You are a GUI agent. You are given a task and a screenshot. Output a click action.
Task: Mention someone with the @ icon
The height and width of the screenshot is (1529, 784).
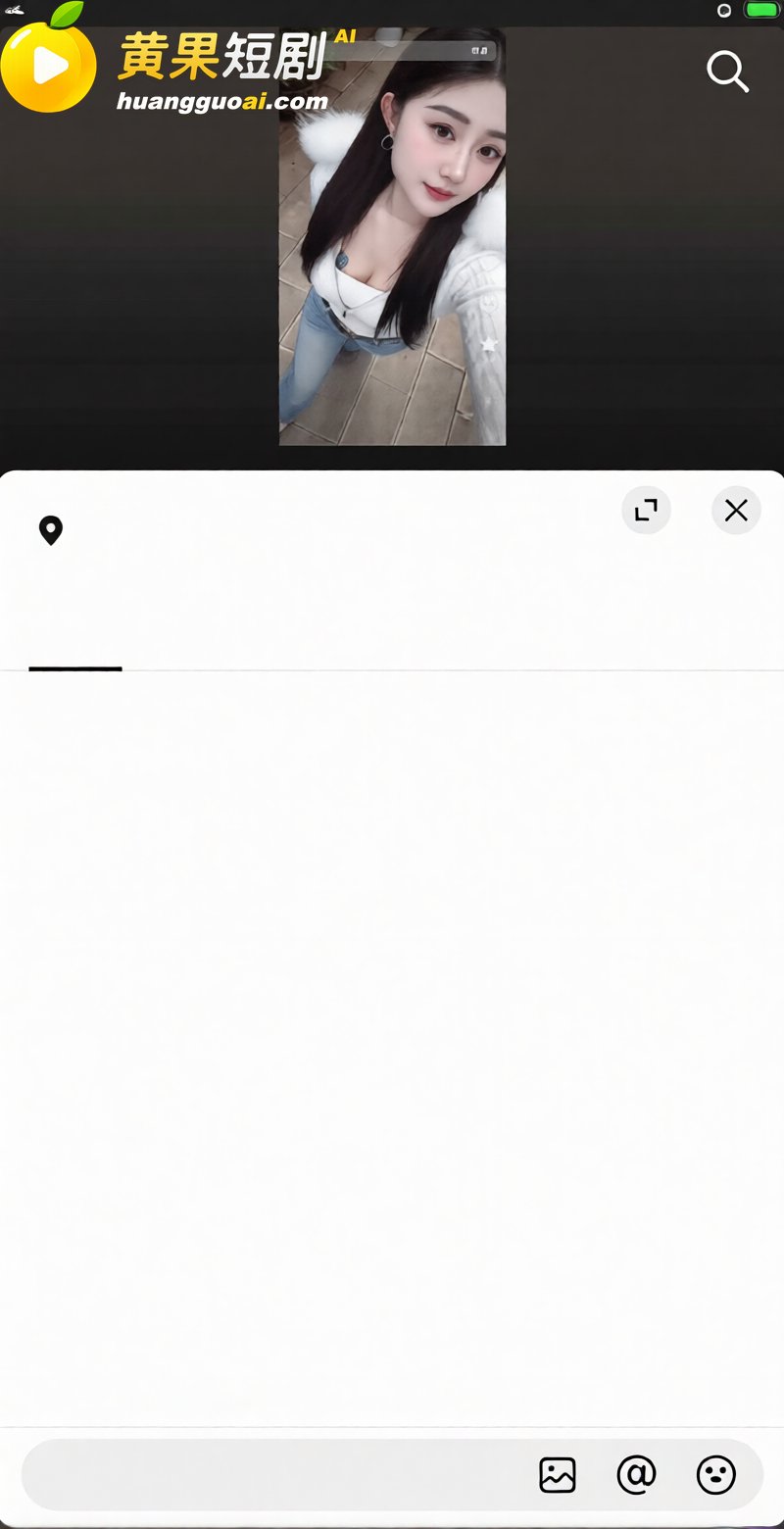(x=636, y=1474)
